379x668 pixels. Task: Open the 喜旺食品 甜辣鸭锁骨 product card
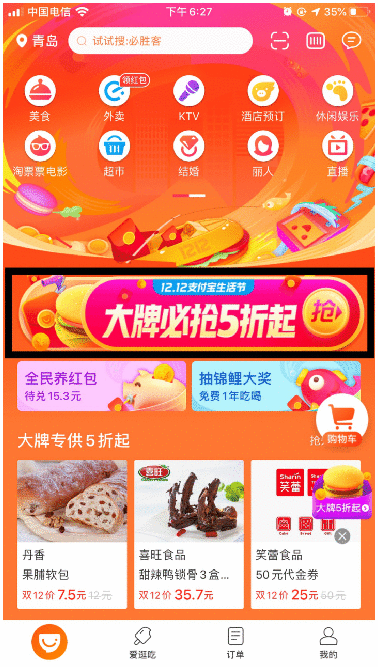point(189,534)
